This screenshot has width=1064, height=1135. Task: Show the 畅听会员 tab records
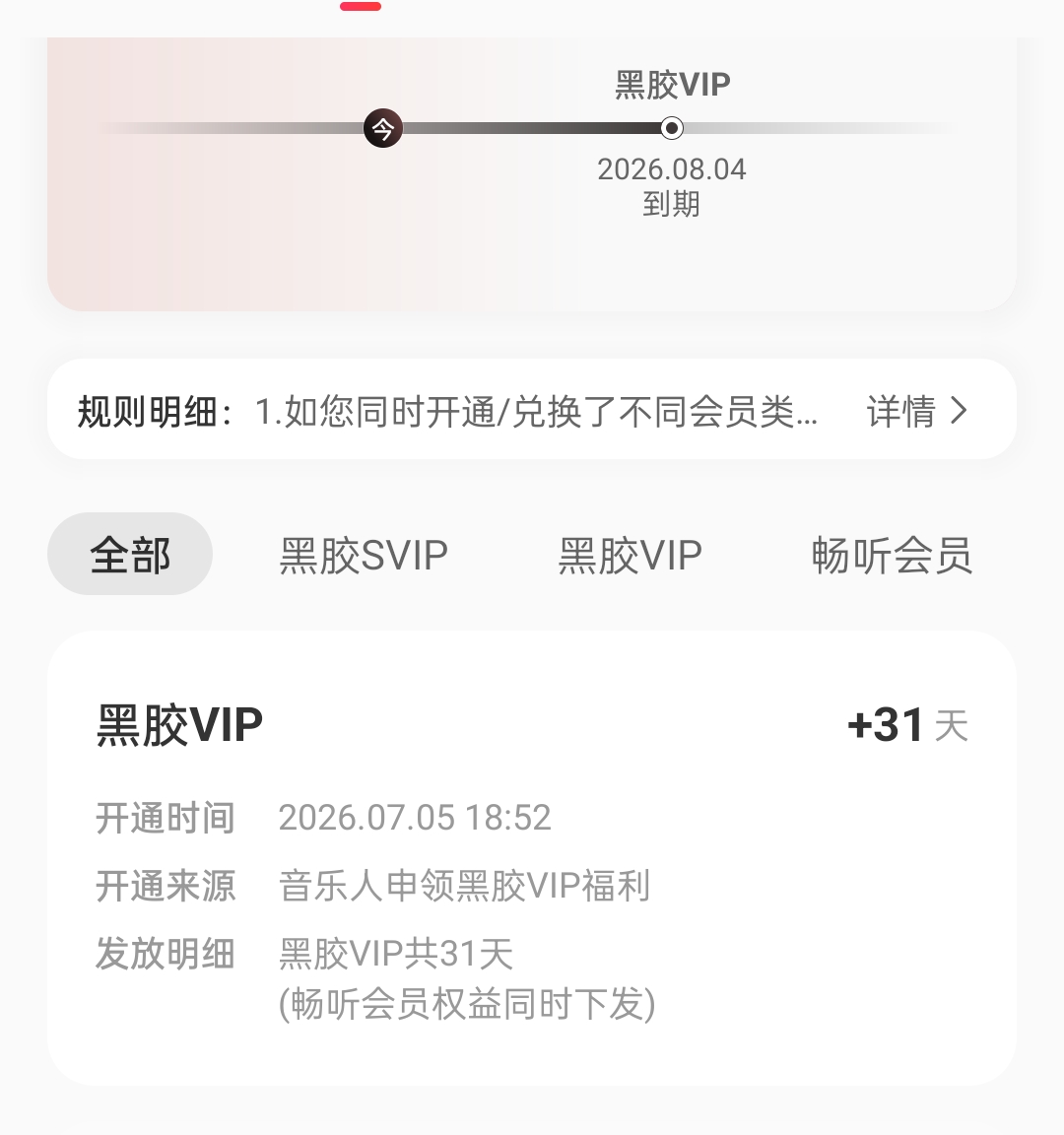click(892, 556)
